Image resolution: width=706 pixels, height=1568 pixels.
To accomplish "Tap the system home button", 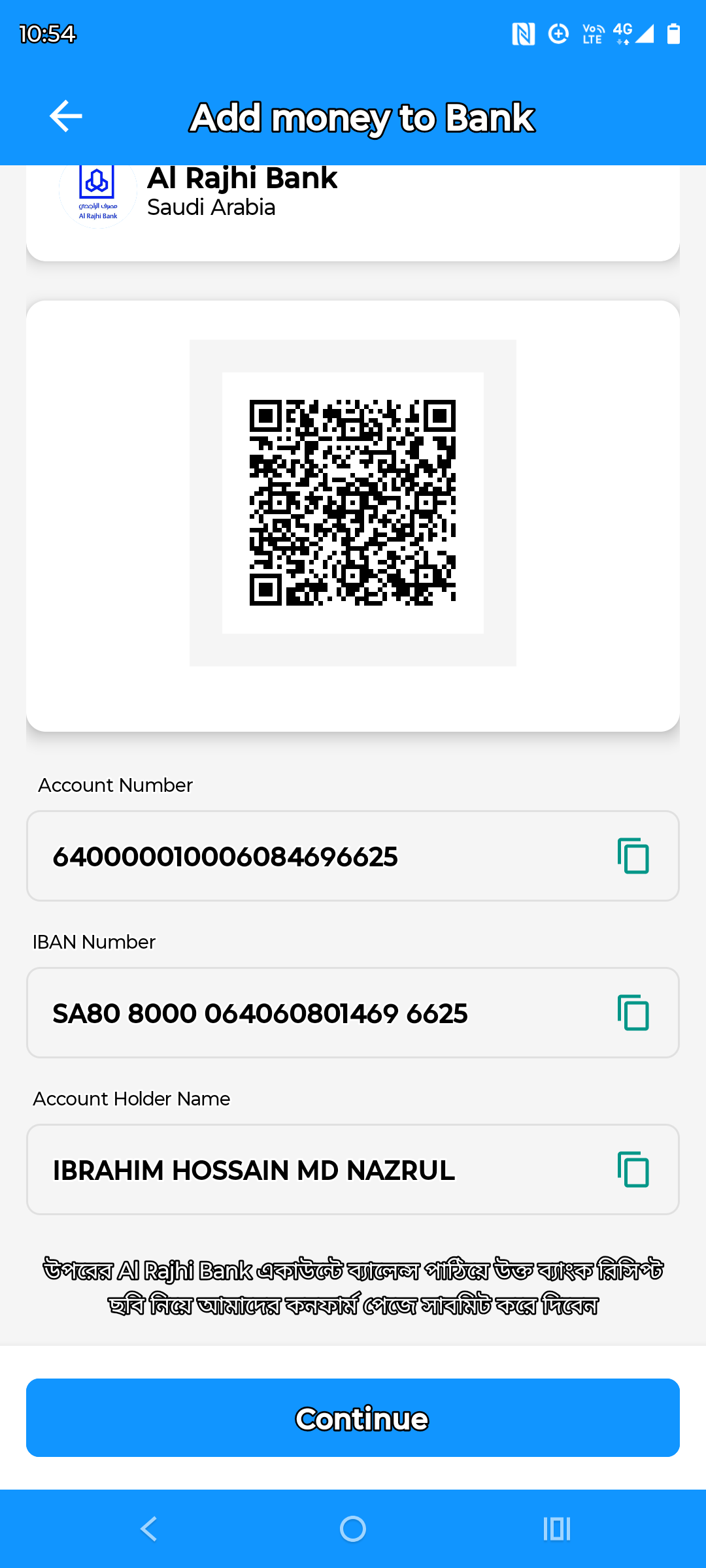I will [x=353, y=1529].
